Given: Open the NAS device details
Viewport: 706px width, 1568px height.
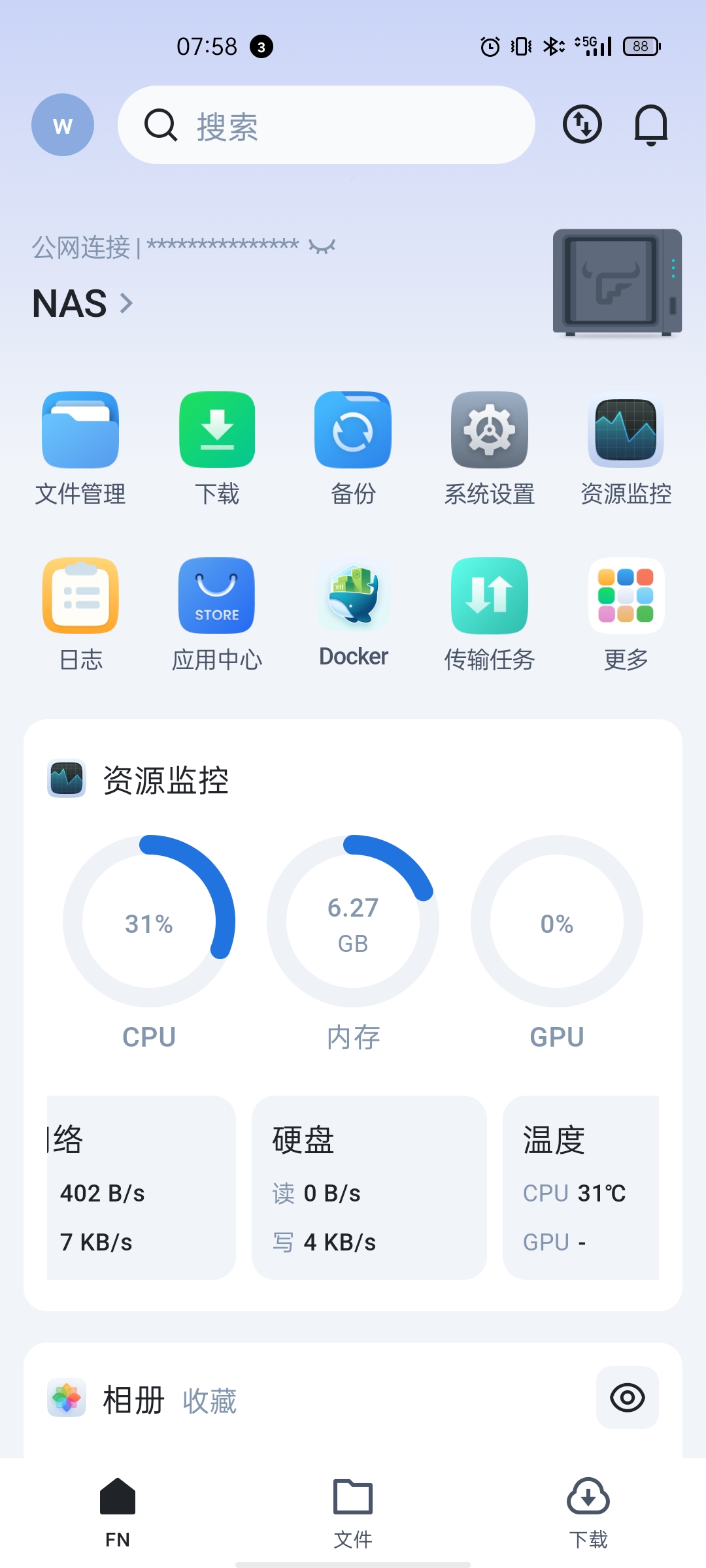Looking at the screenshot, I should pyautogui.click(x=82, y=303).
